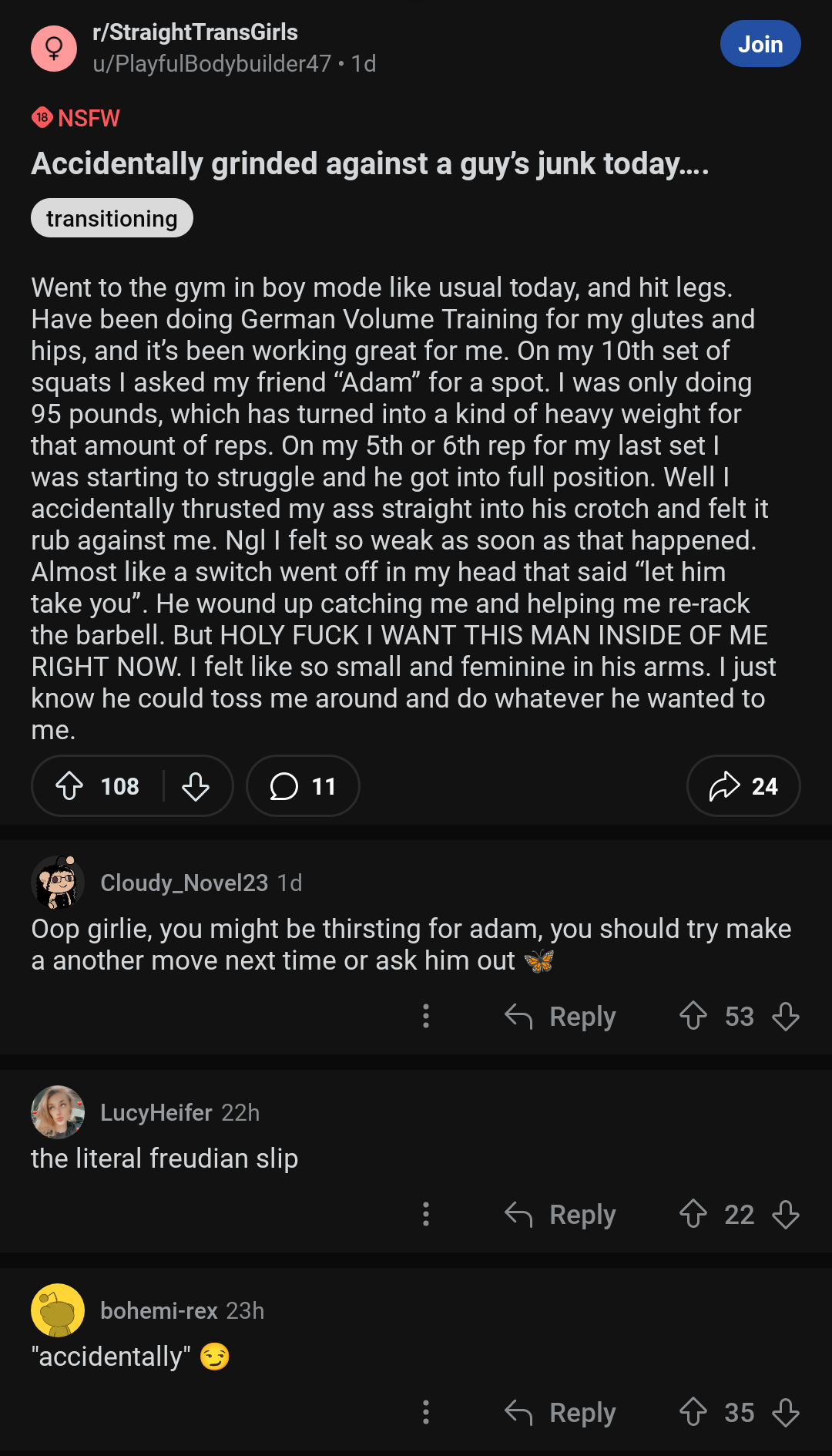
Task: Select the transitioning flair chip
Action: point(112,218)
